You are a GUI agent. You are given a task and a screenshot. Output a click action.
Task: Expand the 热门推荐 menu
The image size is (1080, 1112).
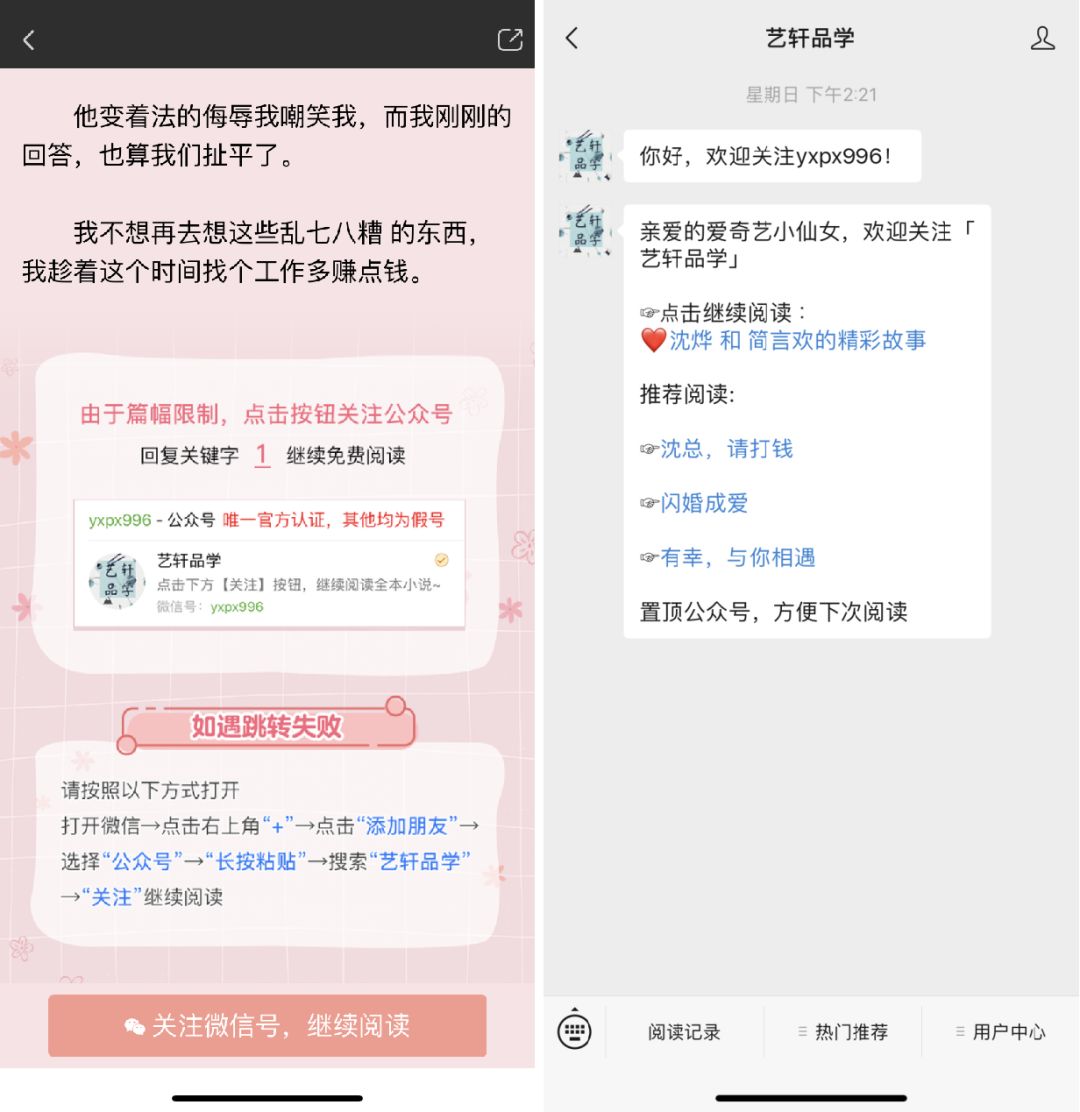tap(843, 1032)
